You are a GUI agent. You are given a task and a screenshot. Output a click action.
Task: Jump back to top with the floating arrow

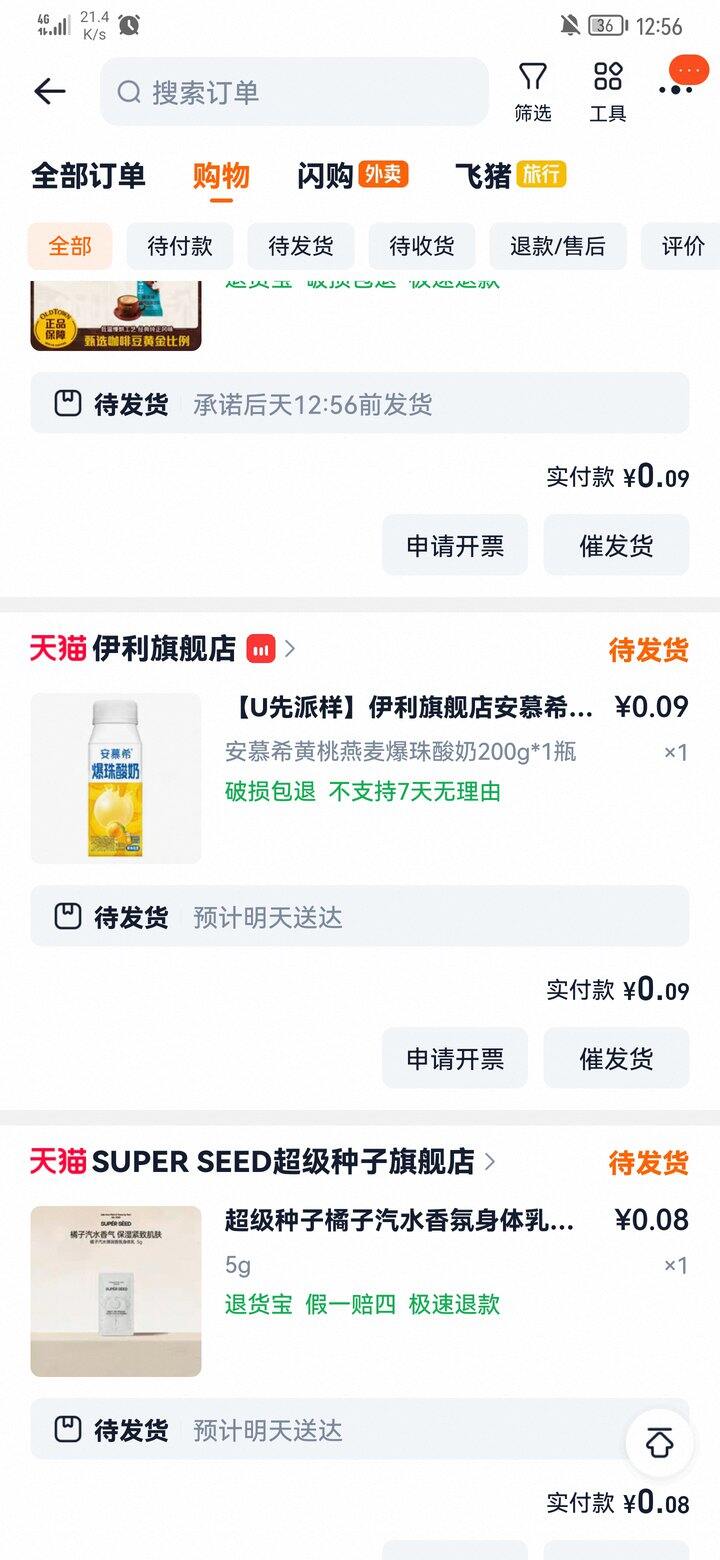point(659,1443)
